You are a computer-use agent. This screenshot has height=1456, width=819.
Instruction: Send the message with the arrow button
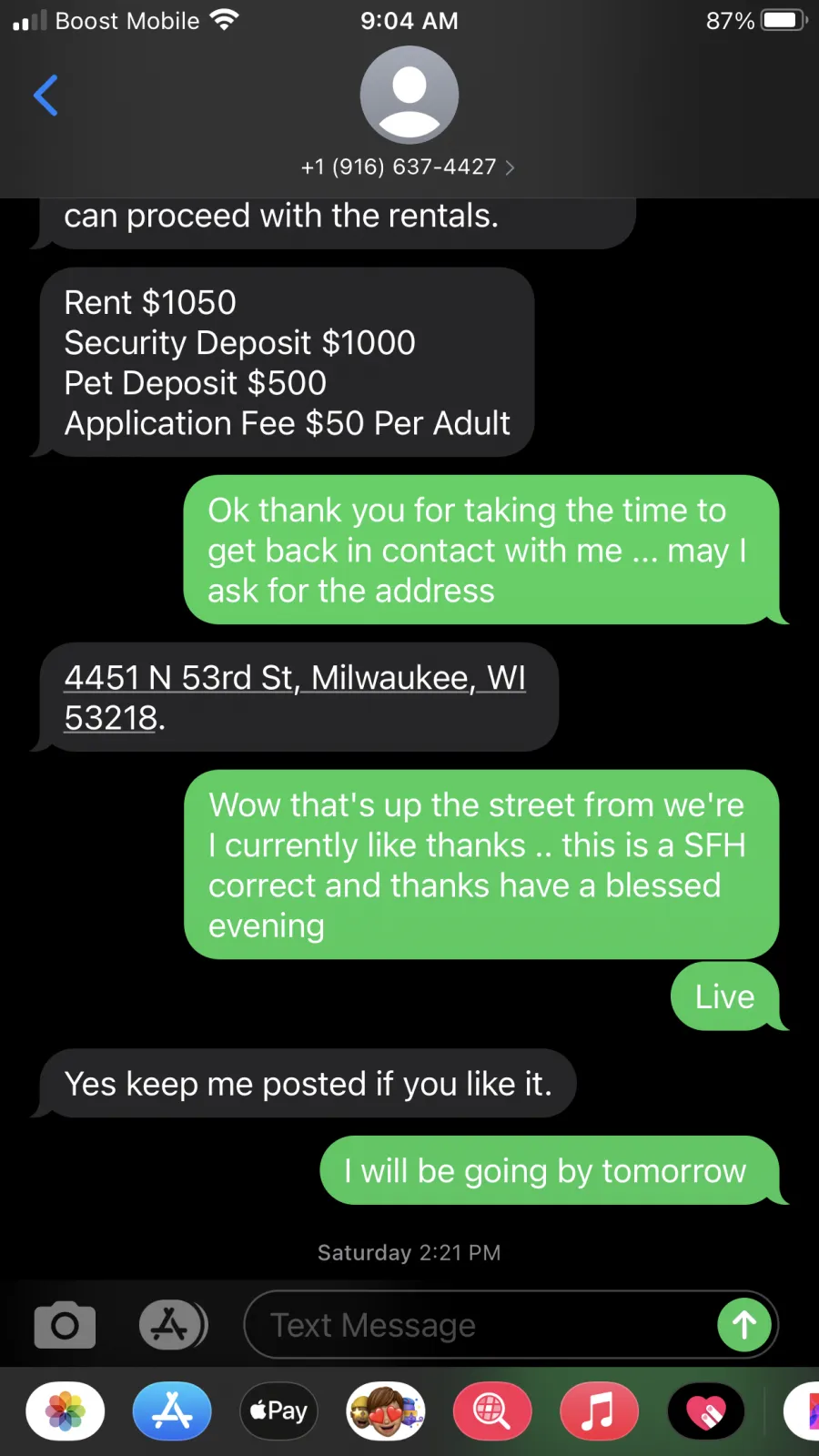click(x=744, y=1325)
